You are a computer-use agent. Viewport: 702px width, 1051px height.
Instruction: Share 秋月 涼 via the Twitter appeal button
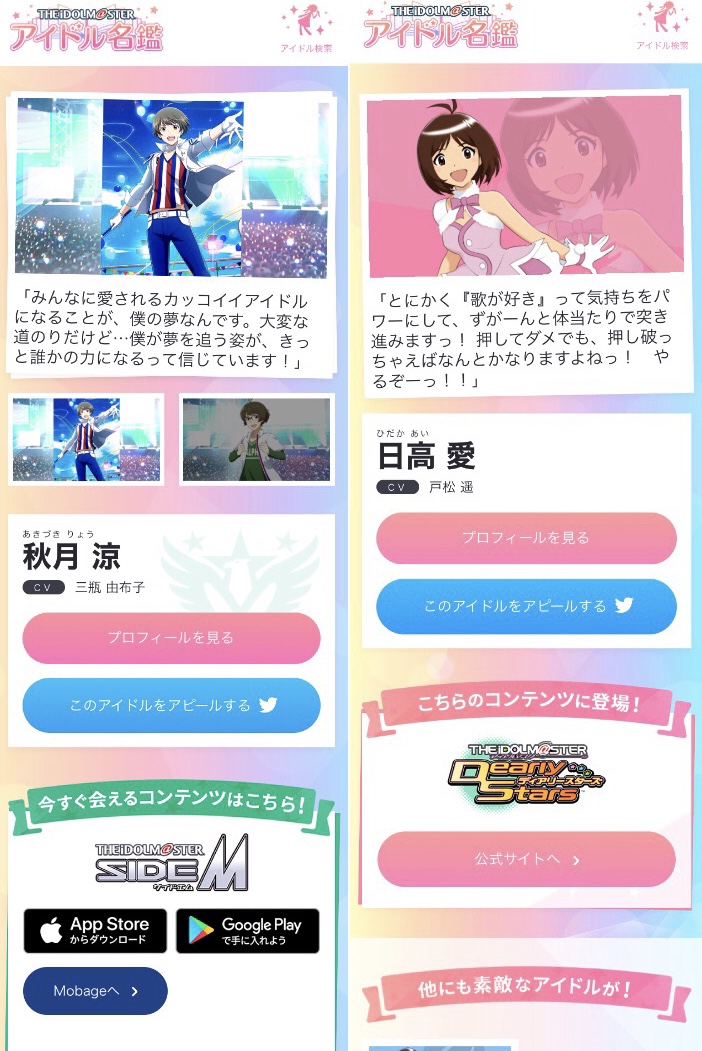pyautogui.click(x=171, y=705)
